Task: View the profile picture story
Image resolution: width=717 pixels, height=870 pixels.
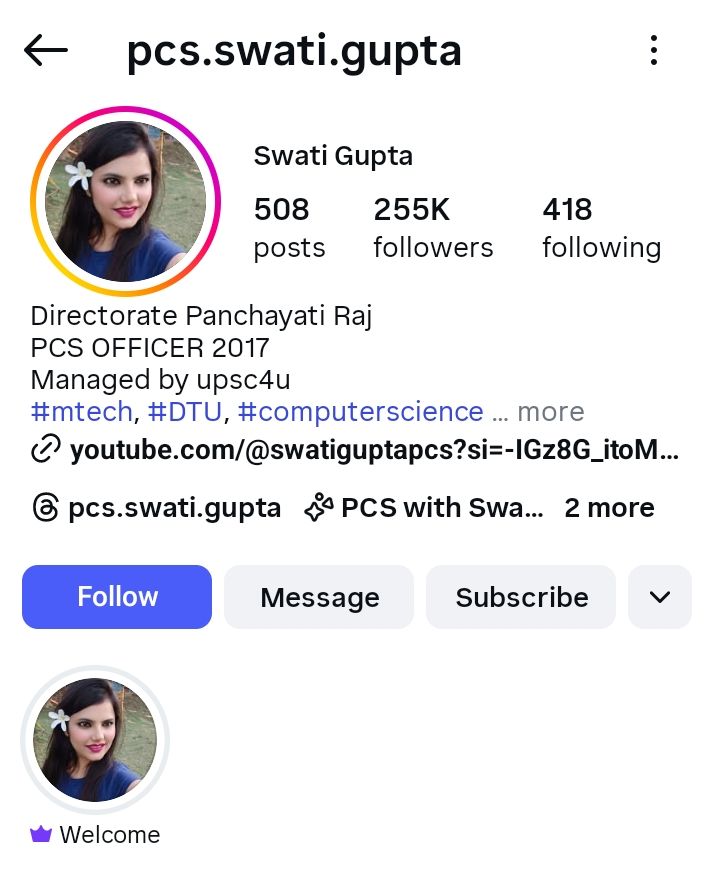Action: click(125, 202)
